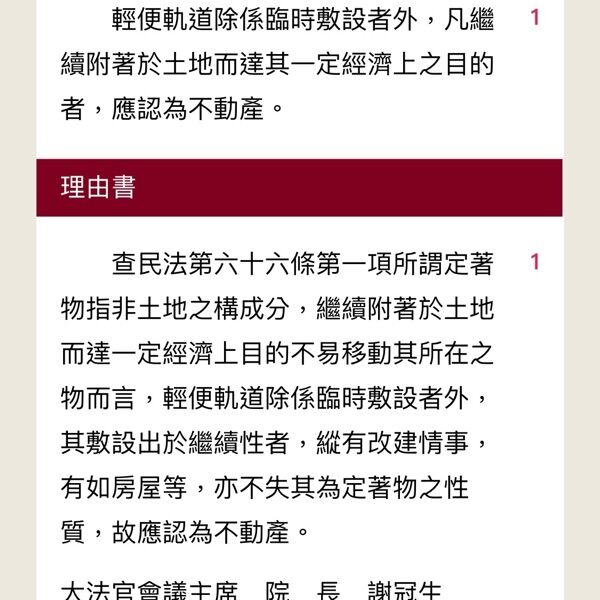The image size is (600, 600).
Task: Tap paragraph number 1 beside the 輕便軌道 holding
Action: tap(535, 17)
